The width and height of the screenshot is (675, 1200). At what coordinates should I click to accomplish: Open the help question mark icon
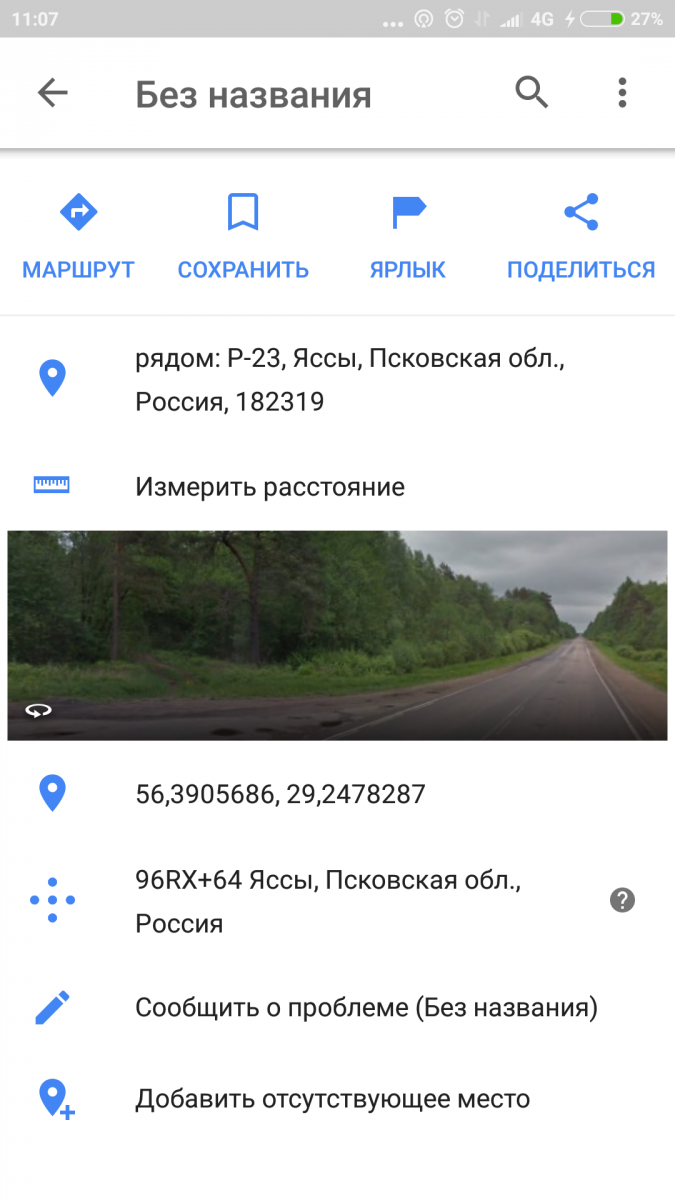pyautogui.click(x=622, y=900)
